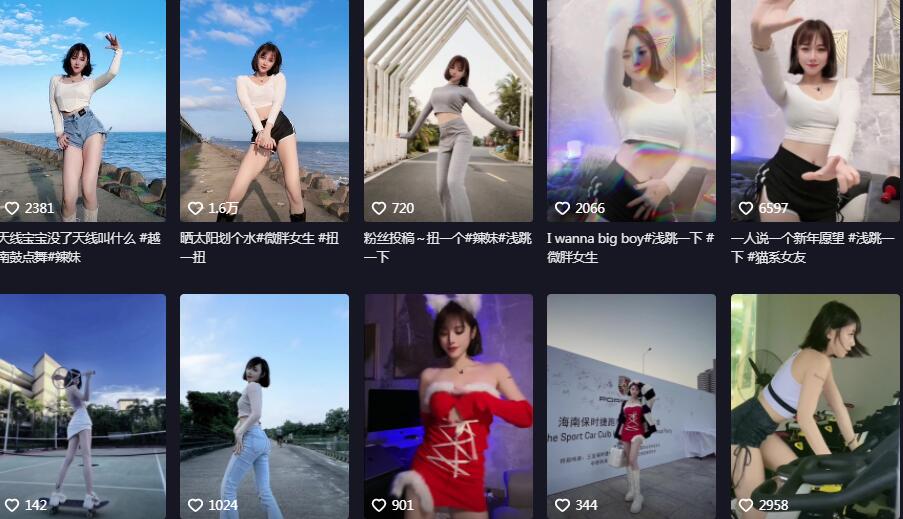Viewport: 903px width, 519px height.
Task: Play the video captioned 粉丝投稿~扭一个
Action: (x=448, y=110)
